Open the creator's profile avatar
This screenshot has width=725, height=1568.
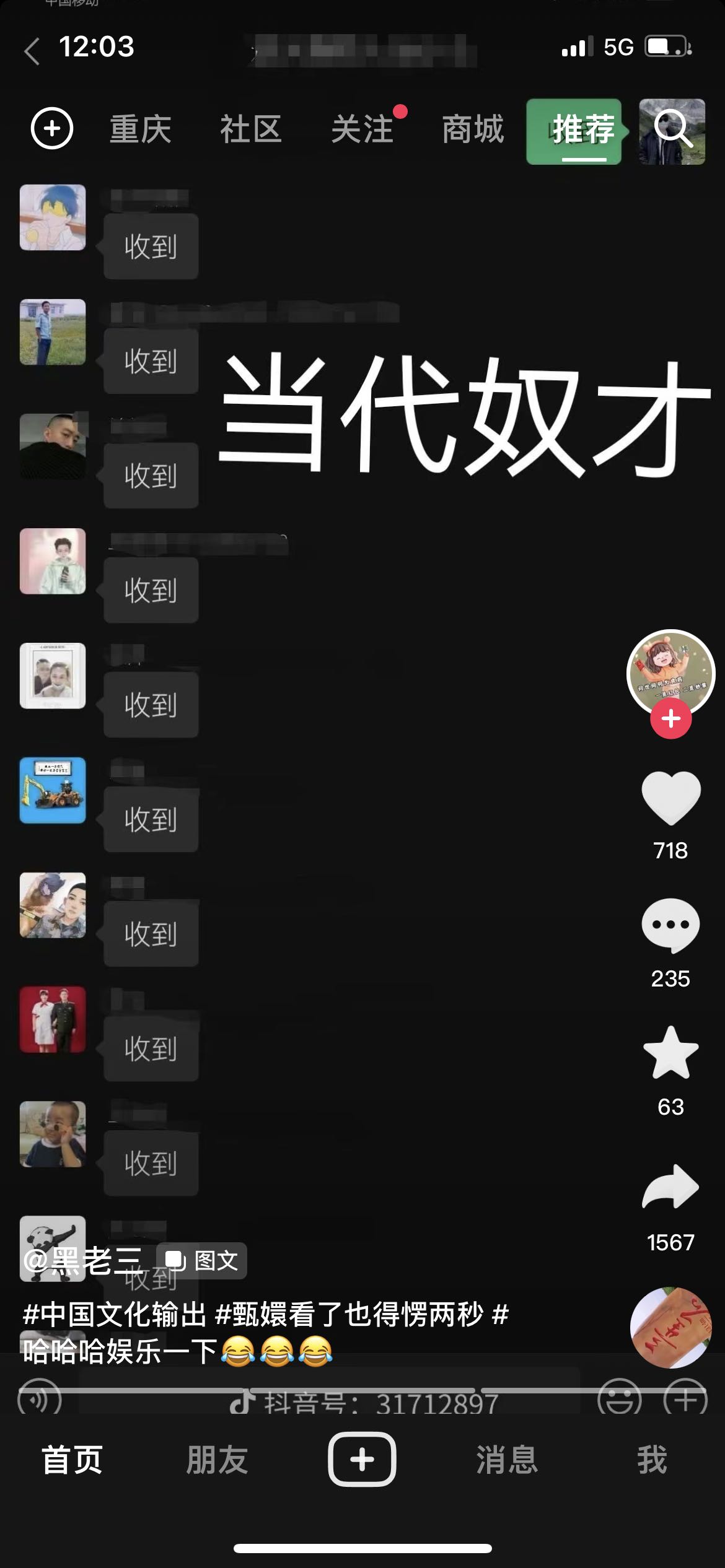(670, 673)
